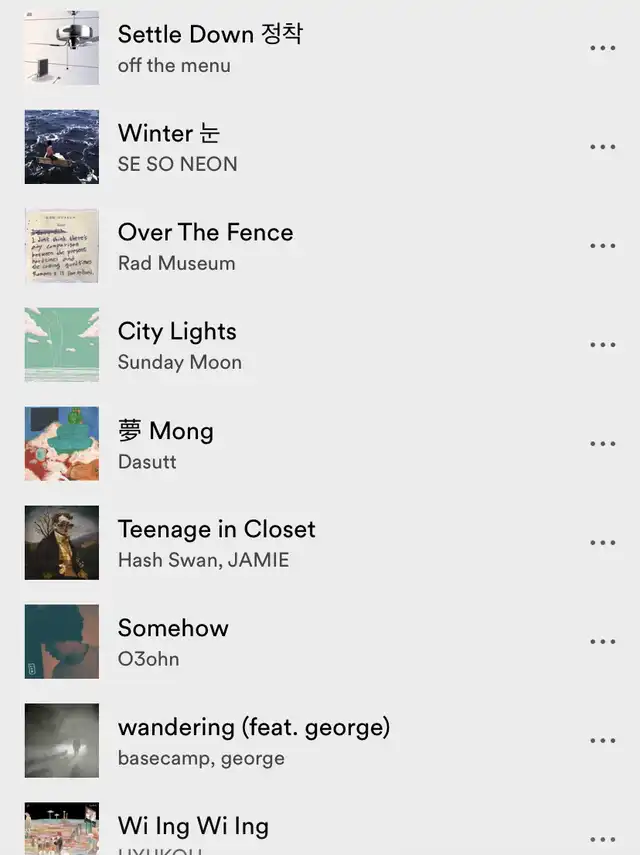Open more options for wandering
The width and height of the screenshot is (640, 855).
pyautogui.click(x=602, y=741)
